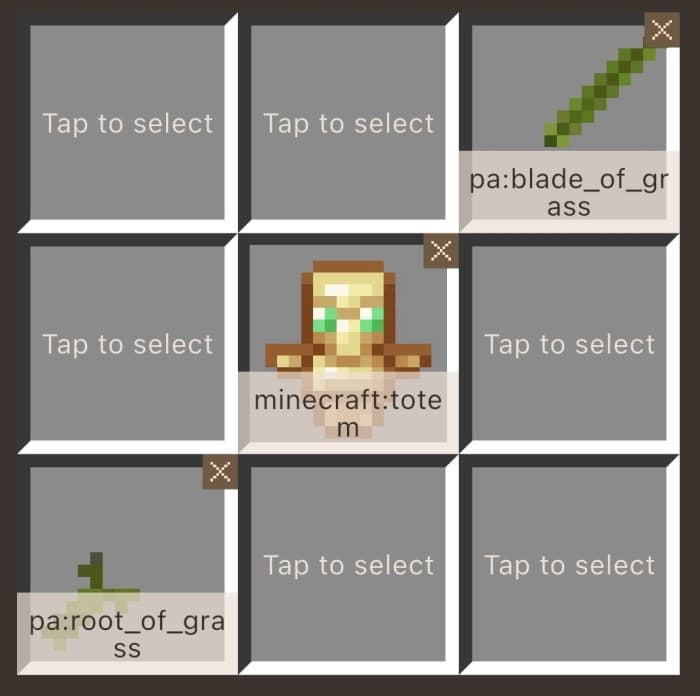Open the pa:blade_of_grass slot
700x696 pixels.
coord(565,110)
